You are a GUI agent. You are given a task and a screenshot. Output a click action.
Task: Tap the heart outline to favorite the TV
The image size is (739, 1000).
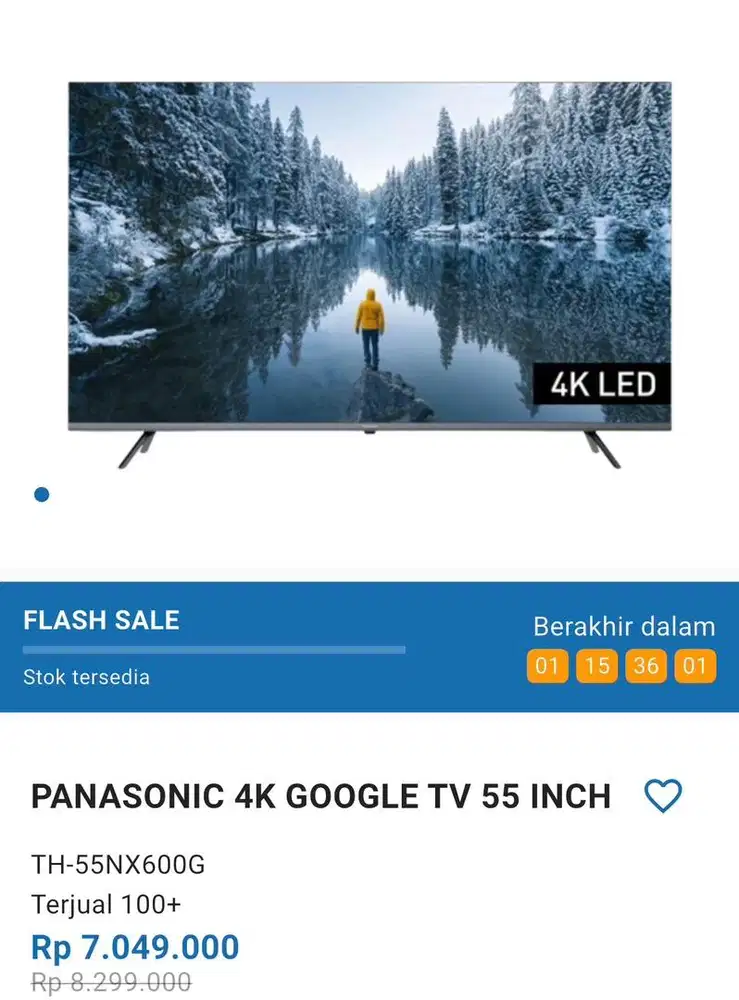click(x=662, y=797)
